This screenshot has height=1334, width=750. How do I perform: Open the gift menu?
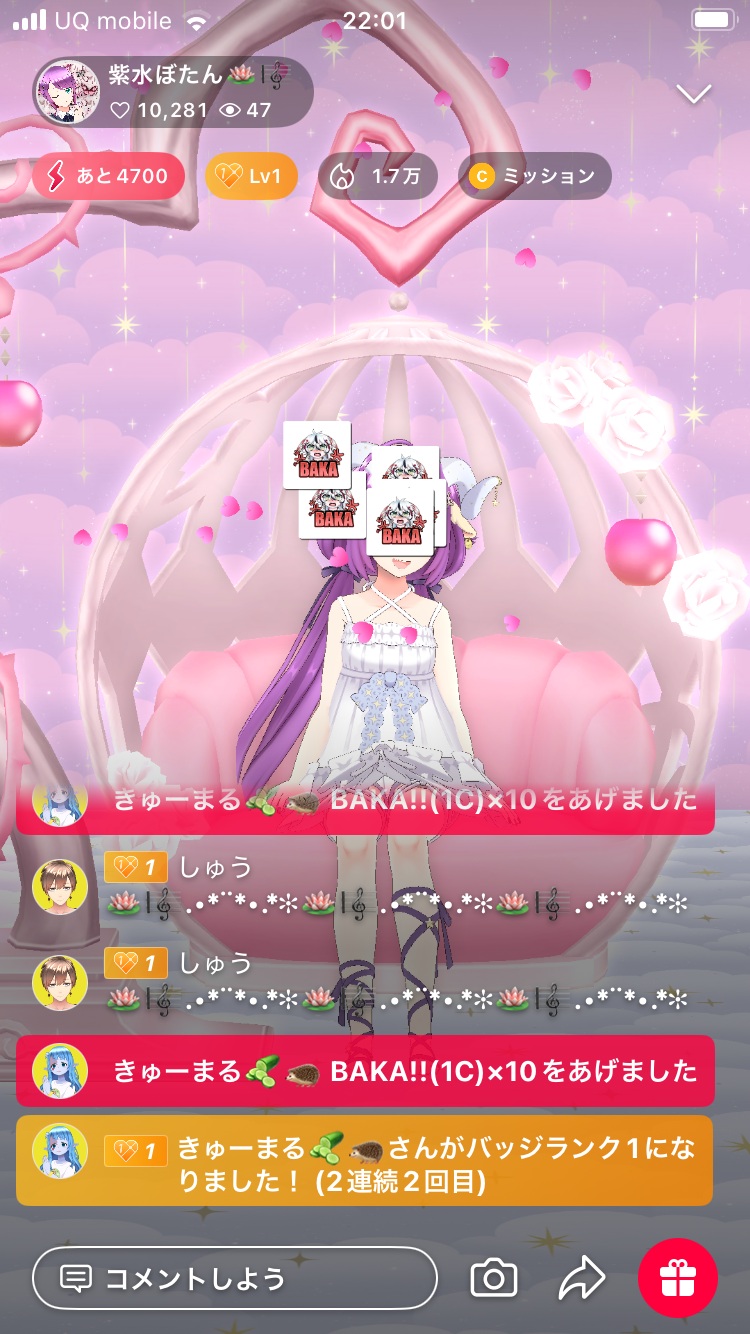(x=678, y=1278)
